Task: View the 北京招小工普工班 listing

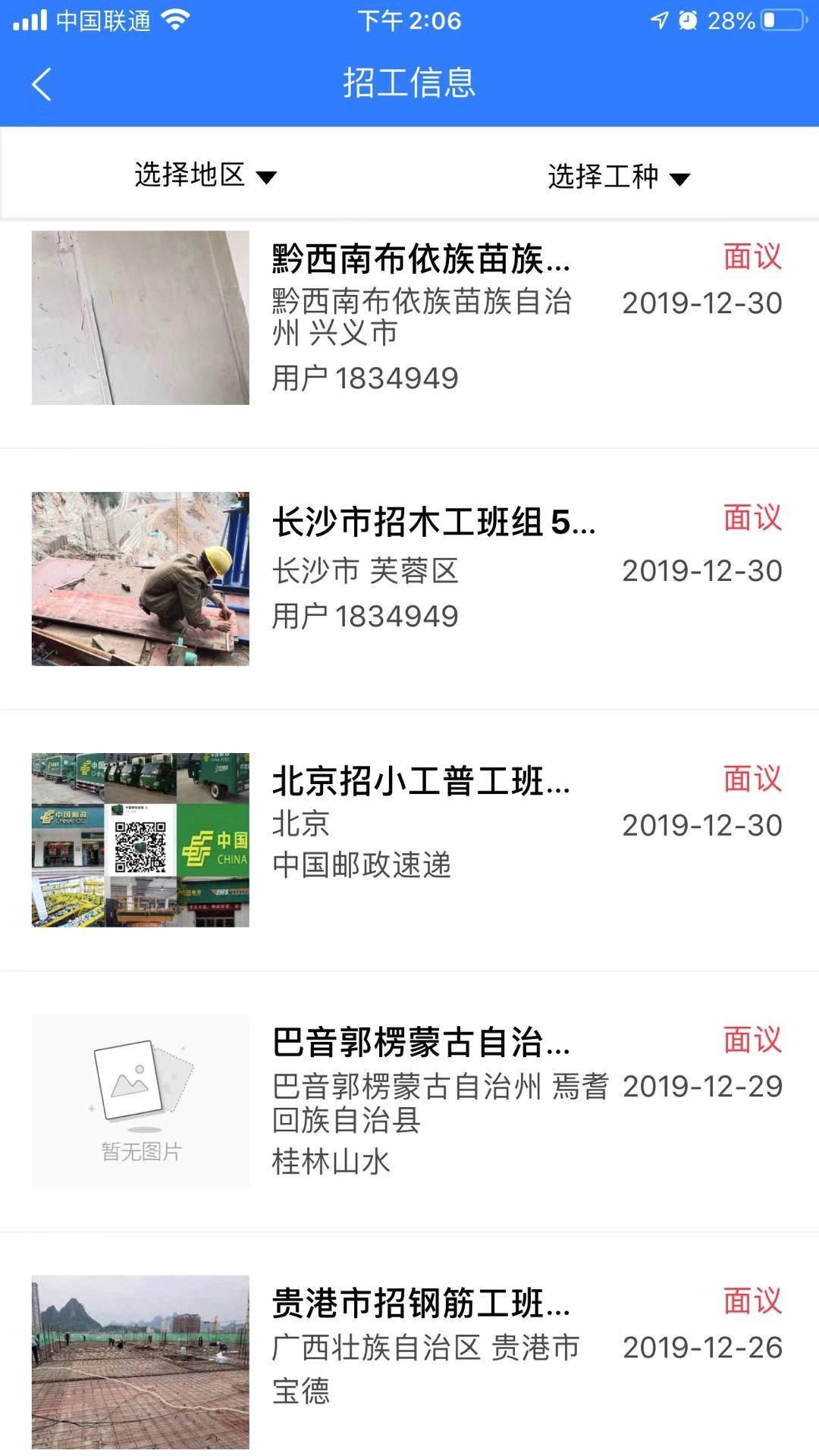Action: click(421, 781)
